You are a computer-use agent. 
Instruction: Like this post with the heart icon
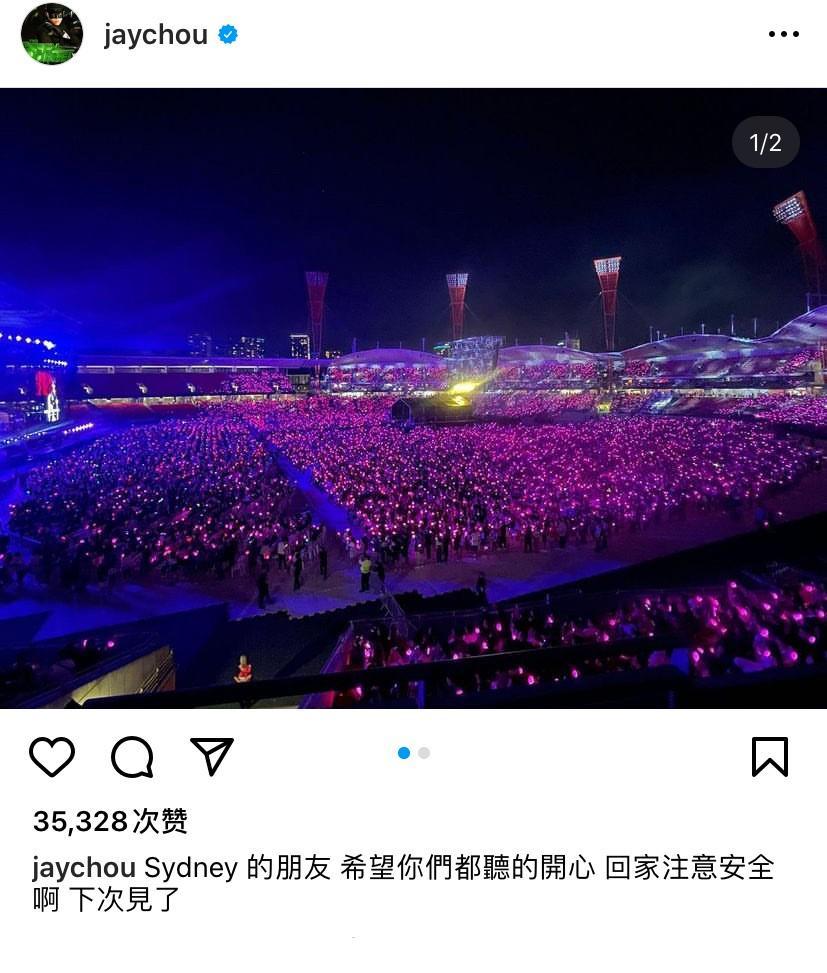click(52, 757)
